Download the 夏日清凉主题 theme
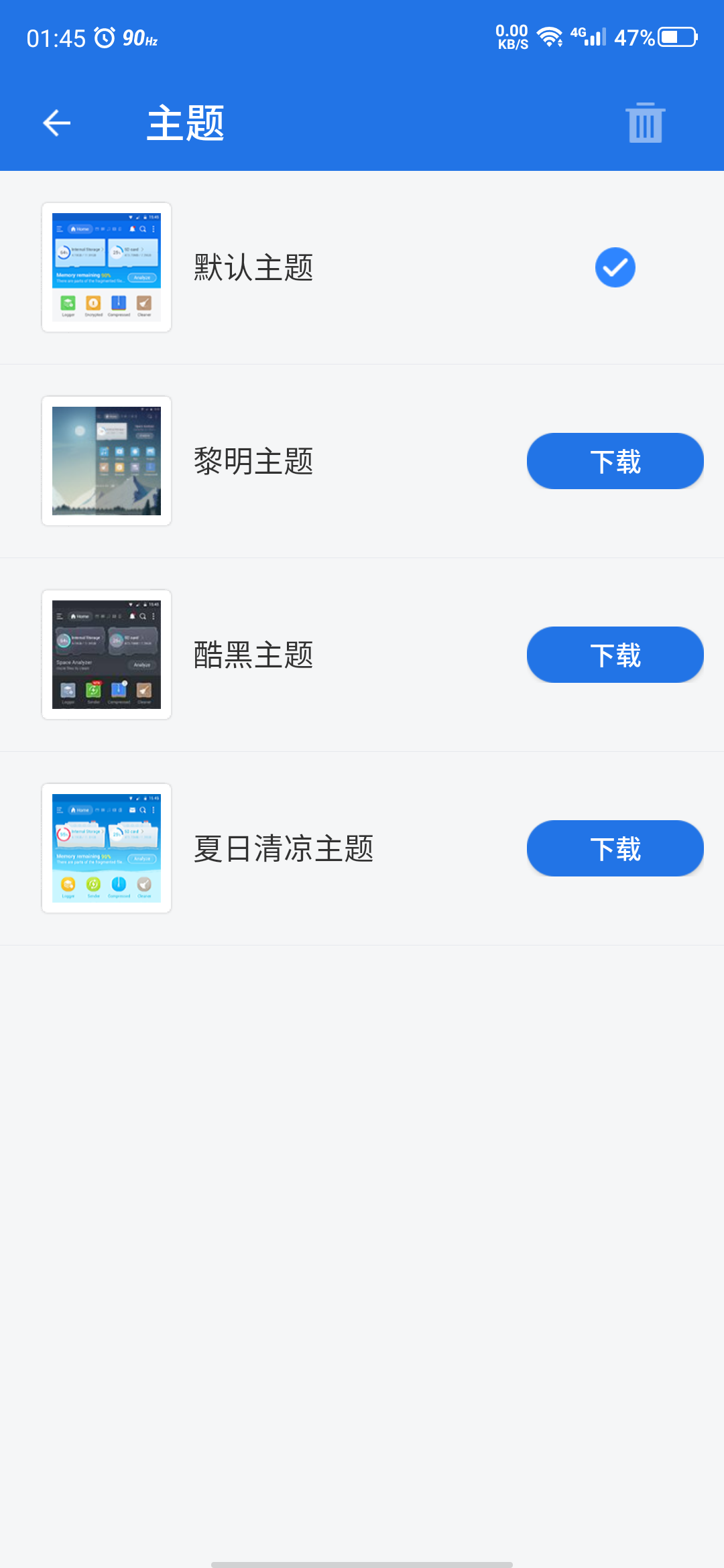 click(615, 848)
